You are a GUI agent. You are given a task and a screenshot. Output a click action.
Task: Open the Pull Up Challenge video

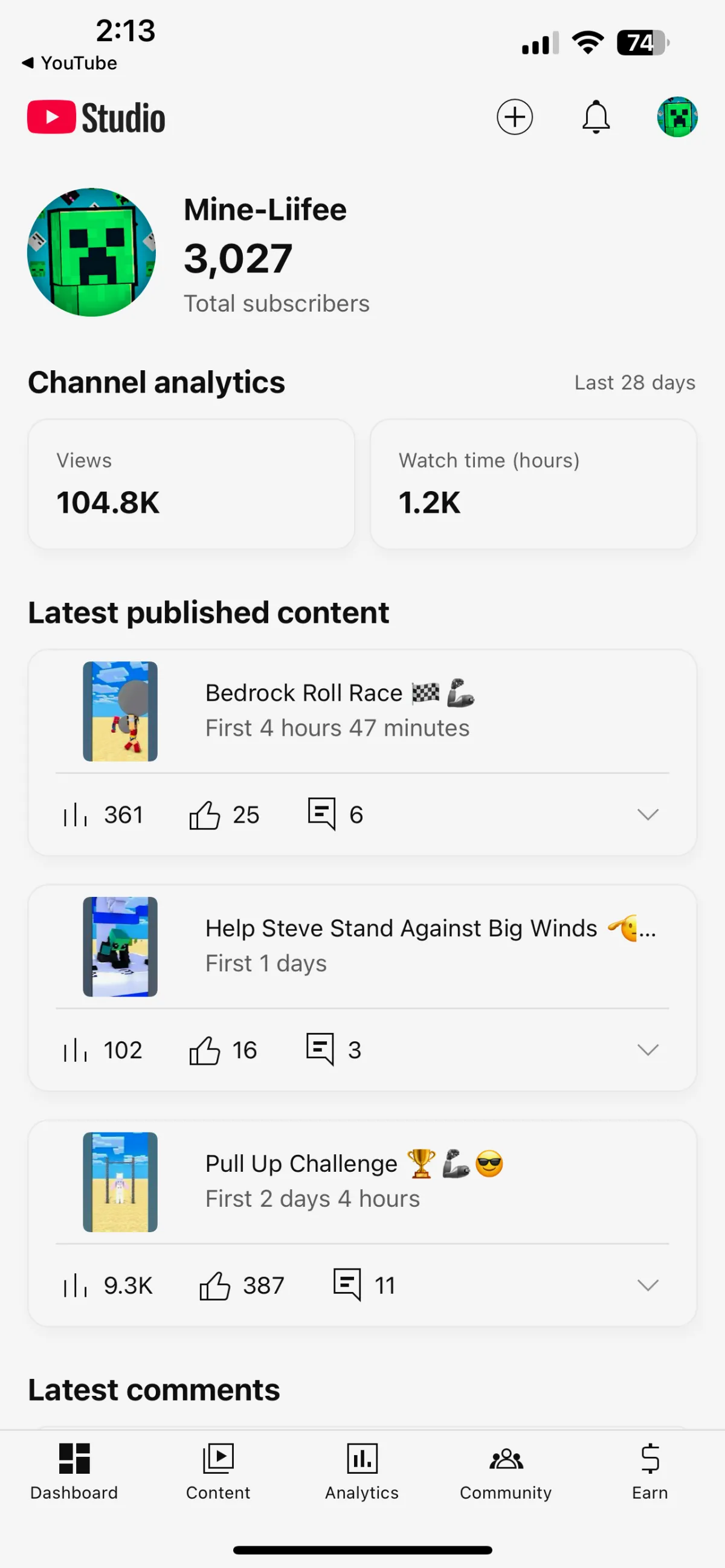coord(353,1181)
